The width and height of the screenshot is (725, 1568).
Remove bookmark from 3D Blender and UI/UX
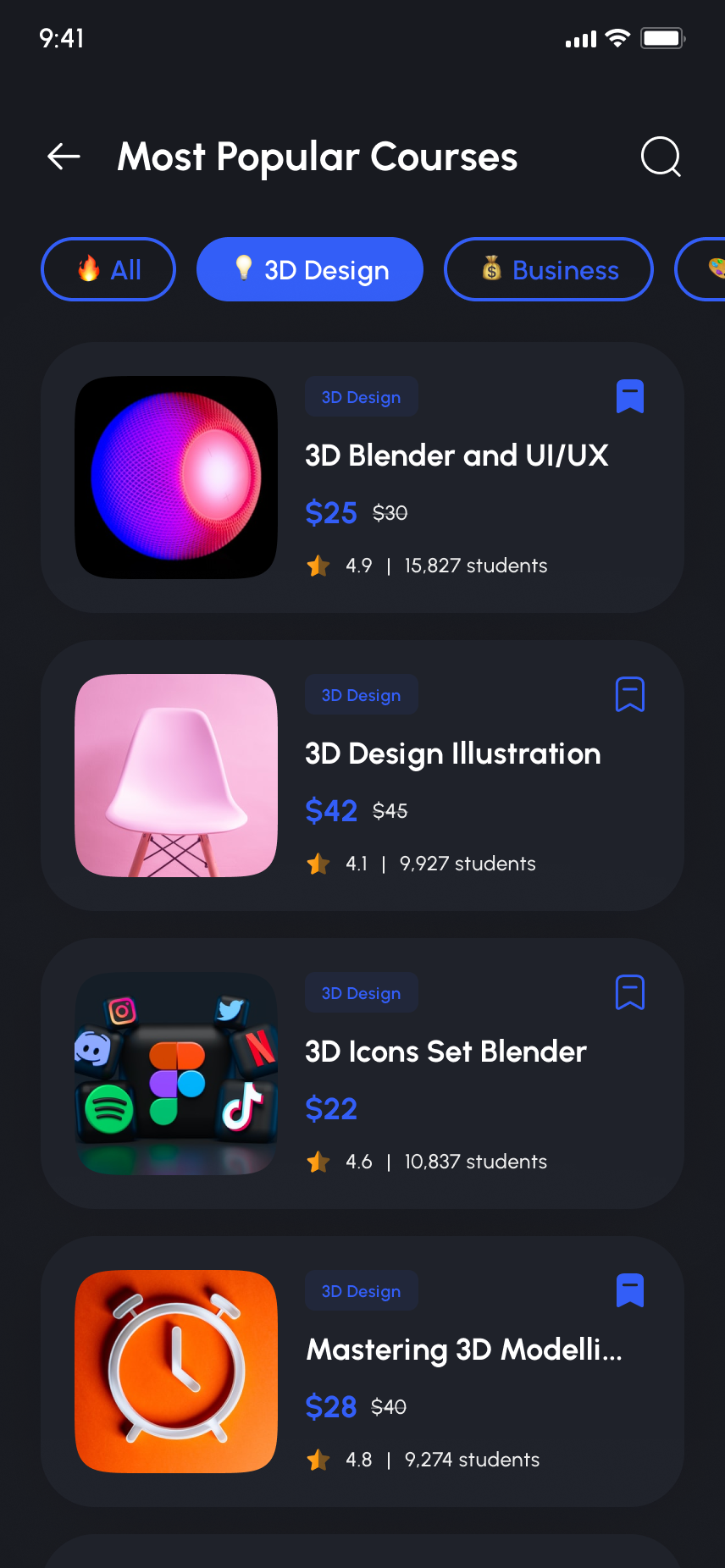click(630, 396)
